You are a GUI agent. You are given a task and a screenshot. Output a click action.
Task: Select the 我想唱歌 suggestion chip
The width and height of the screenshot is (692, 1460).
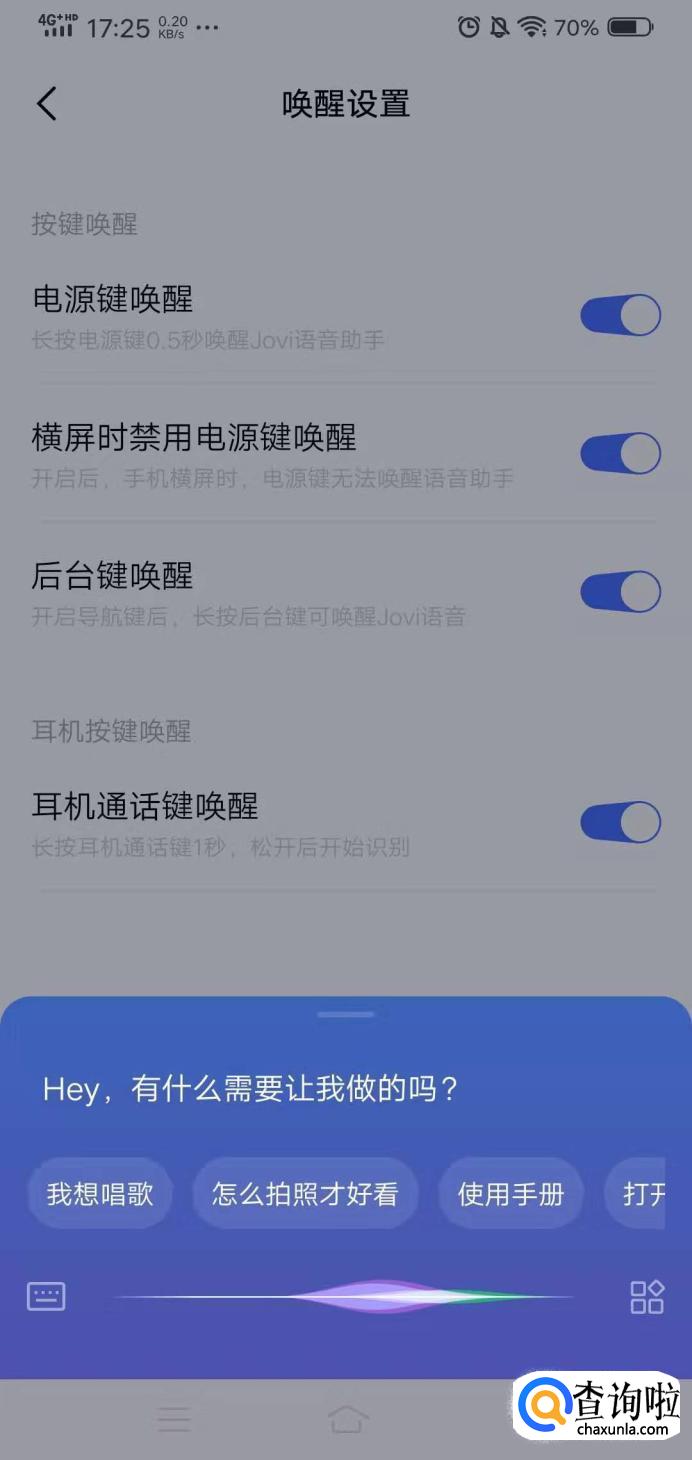click(x=99, y=1194)
